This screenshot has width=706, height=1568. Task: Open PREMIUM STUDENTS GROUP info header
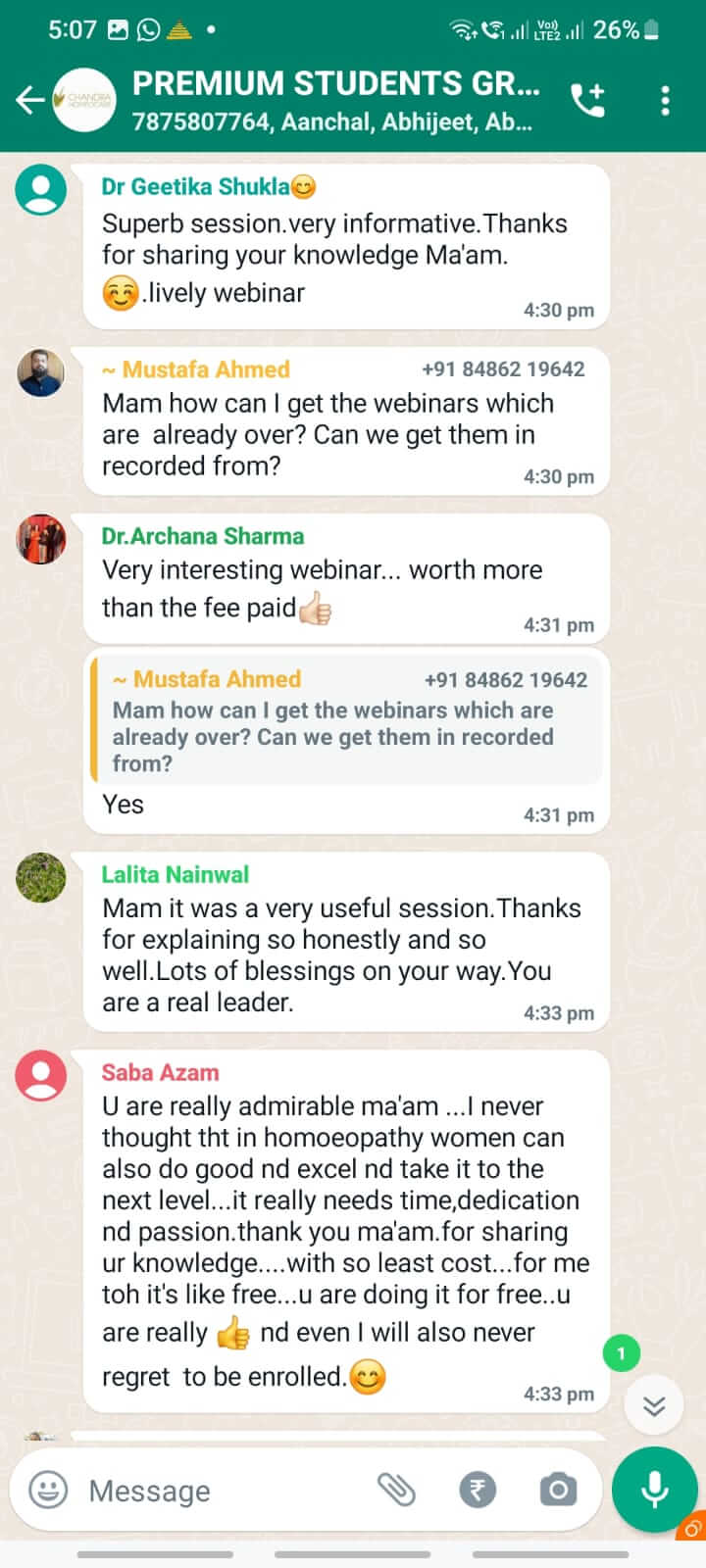(x=335, y=100)
